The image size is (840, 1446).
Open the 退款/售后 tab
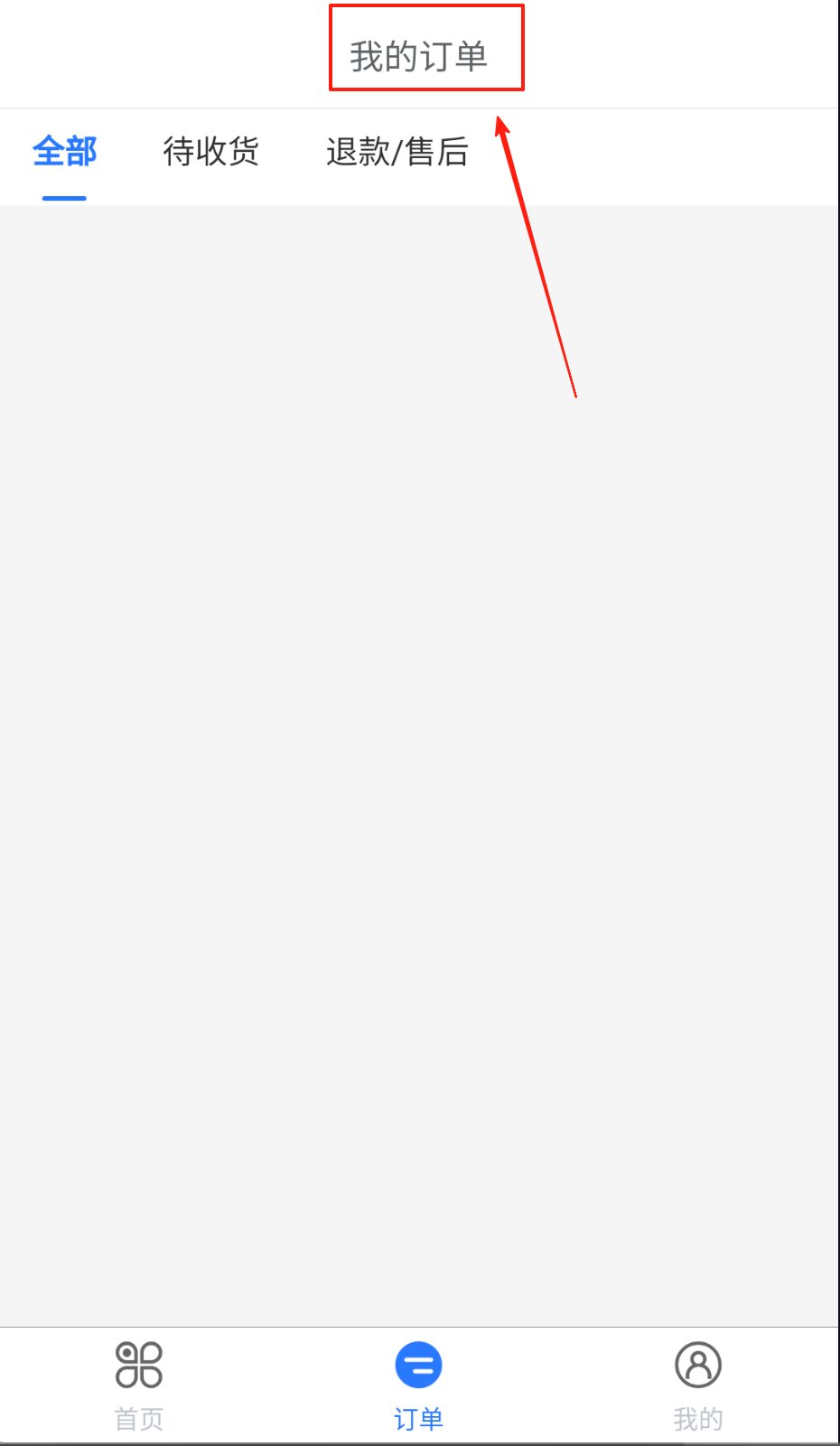pyautogui.click(x=397, y=152)
